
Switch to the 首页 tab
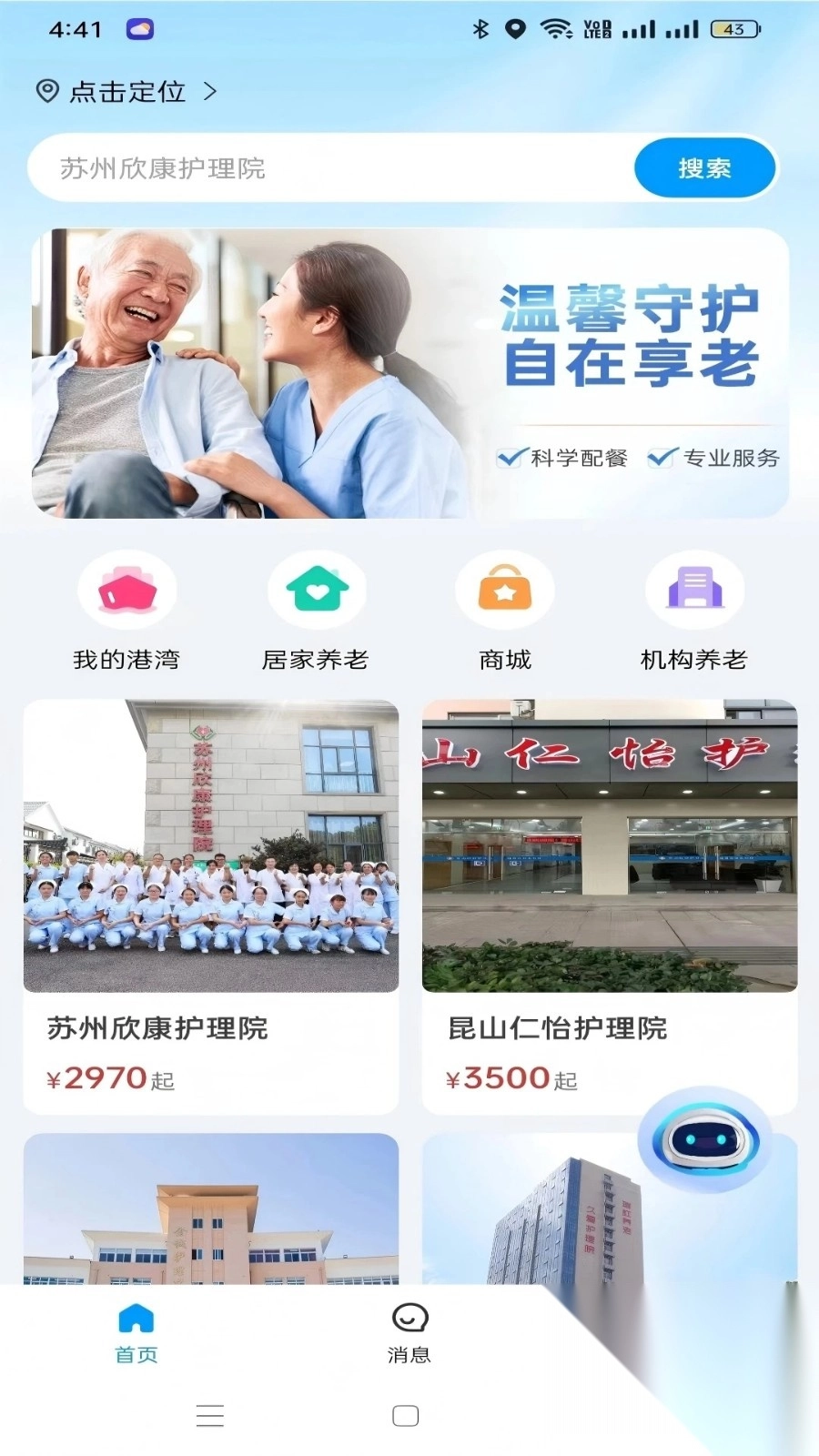coord(136,1335)
